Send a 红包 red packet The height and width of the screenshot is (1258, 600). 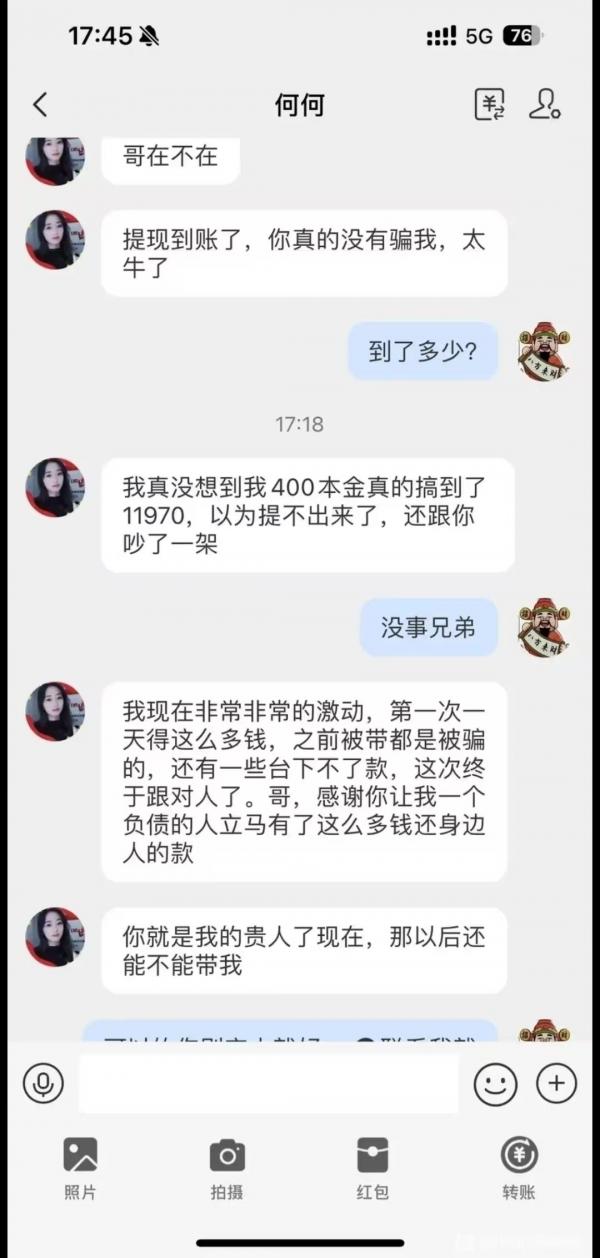pos(373,1167)
